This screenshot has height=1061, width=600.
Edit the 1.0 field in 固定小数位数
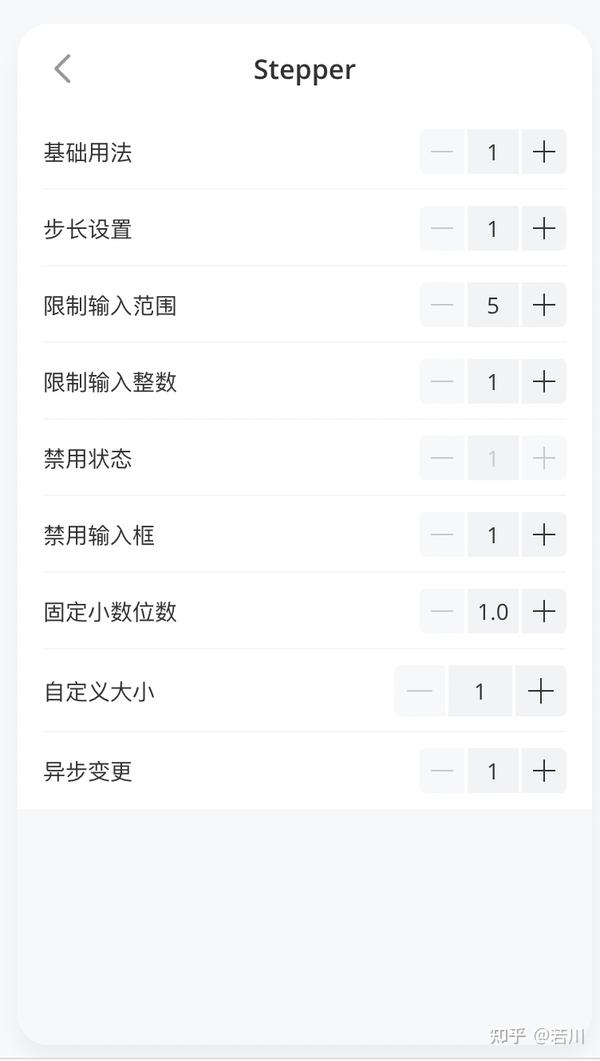click(492, 611)
